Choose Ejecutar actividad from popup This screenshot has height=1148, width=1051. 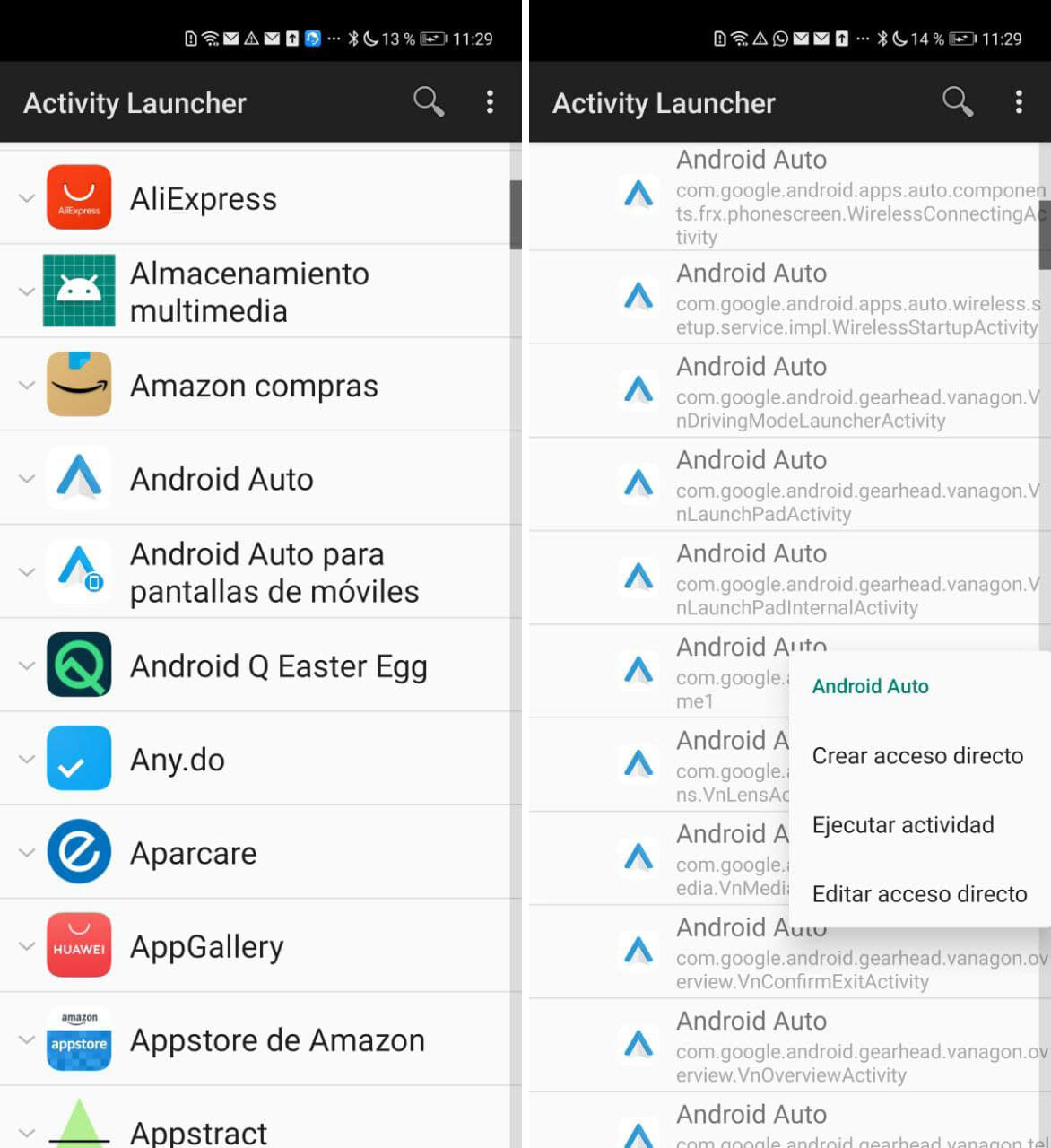902,825
